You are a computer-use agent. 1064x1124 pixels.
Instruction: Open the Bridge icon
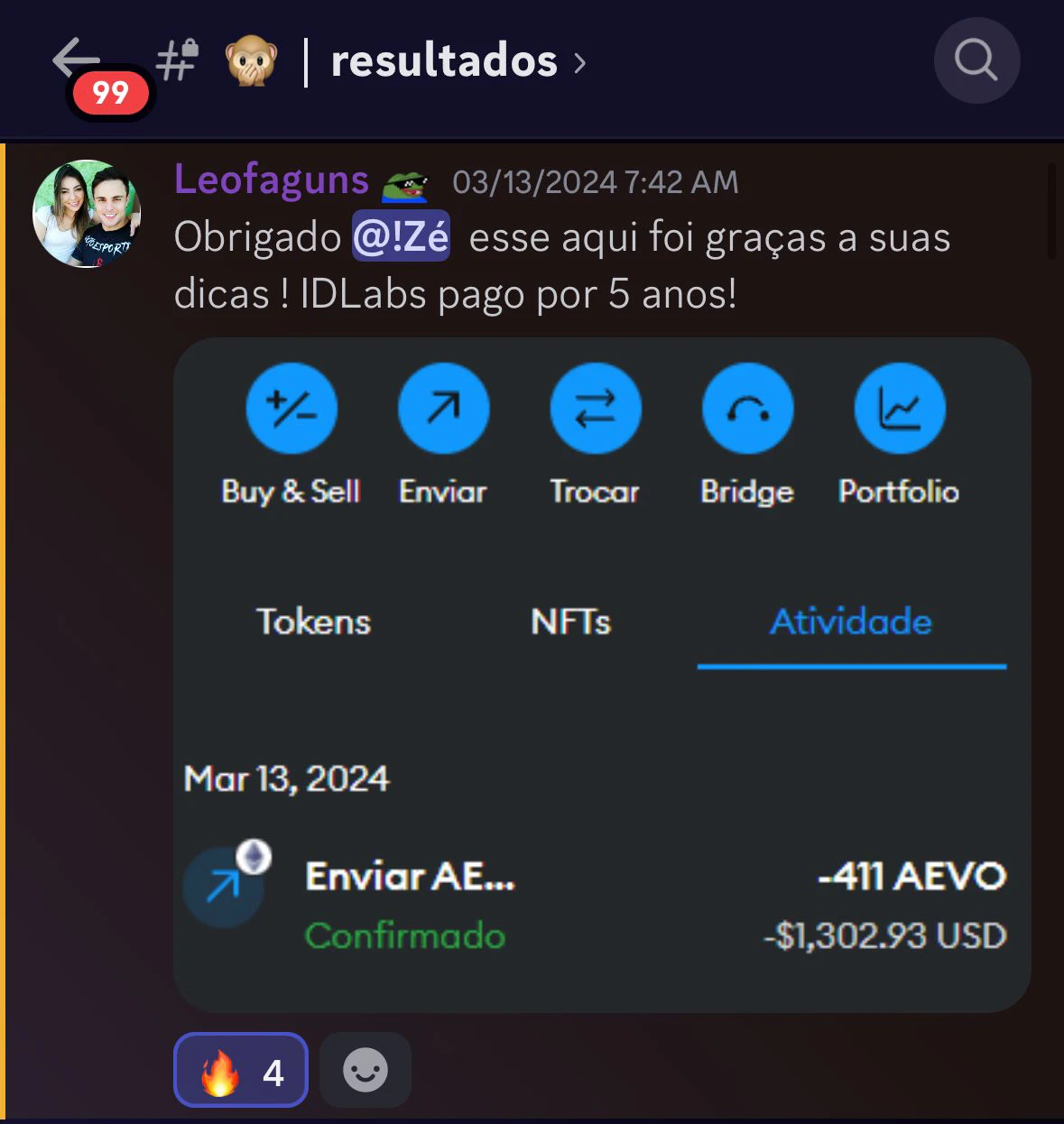click(x=747, y=407)
